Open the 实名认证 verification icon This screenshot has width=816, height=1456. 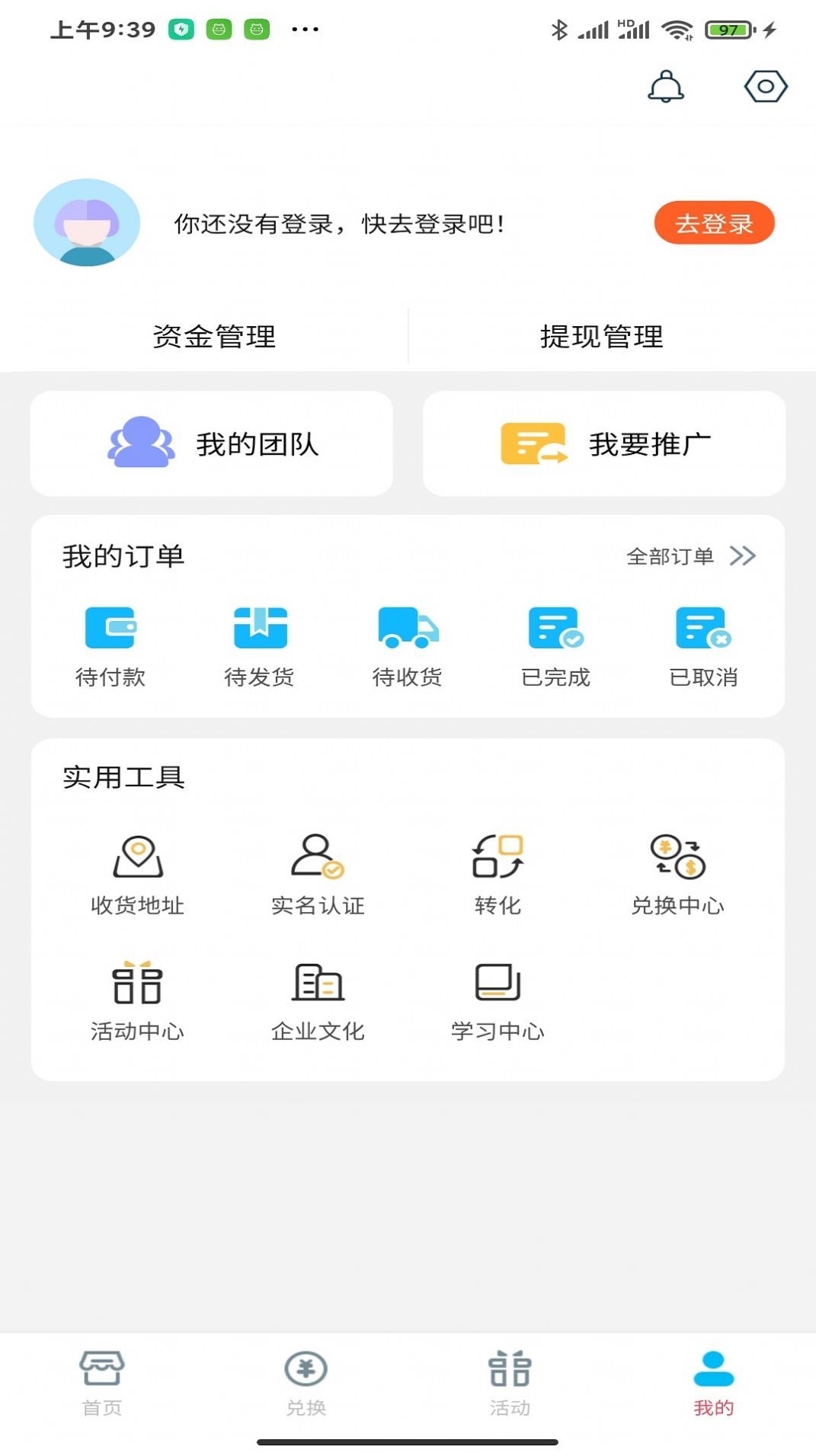pos(317,857)
